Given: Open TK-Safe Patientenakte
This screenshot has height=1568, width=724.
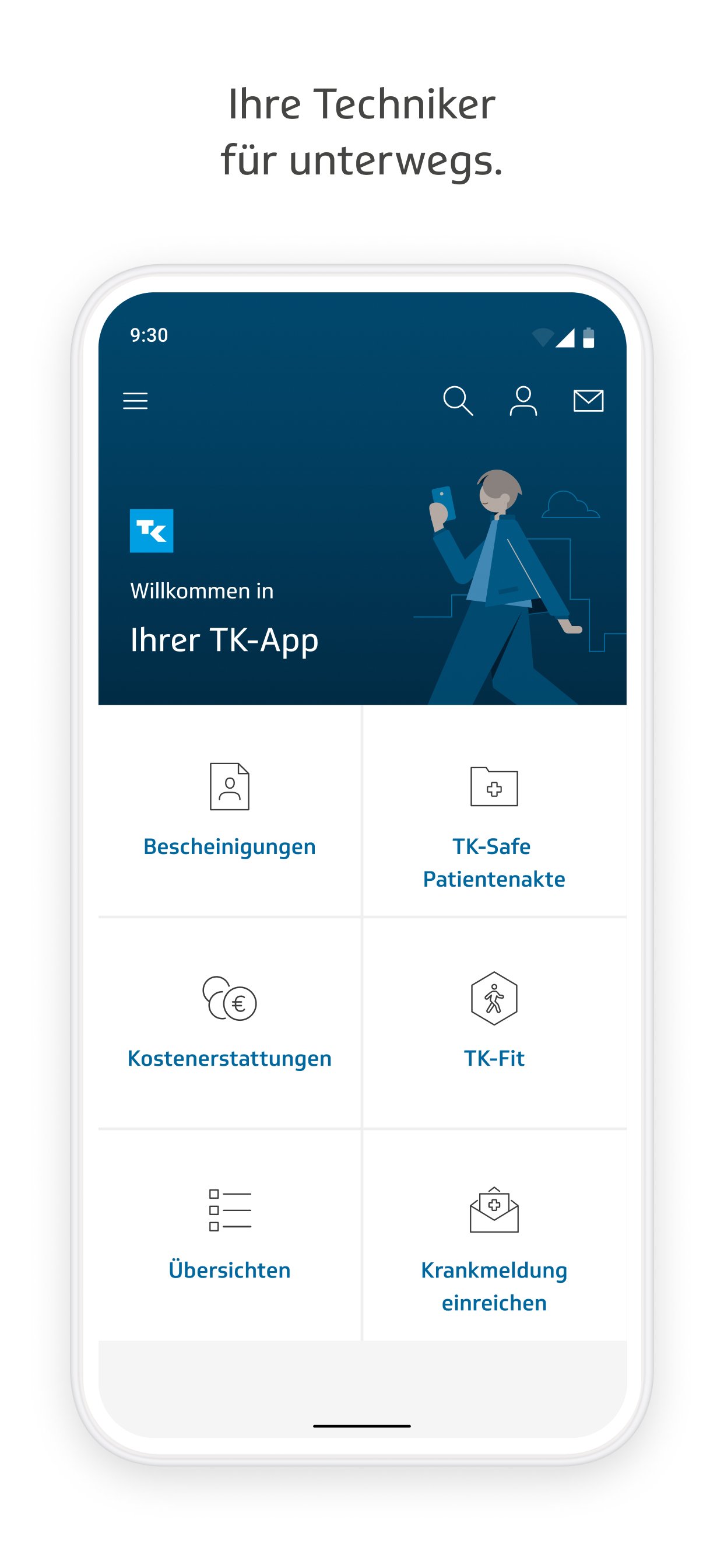Looking at the screenshot, I should (x=494, y=862).
